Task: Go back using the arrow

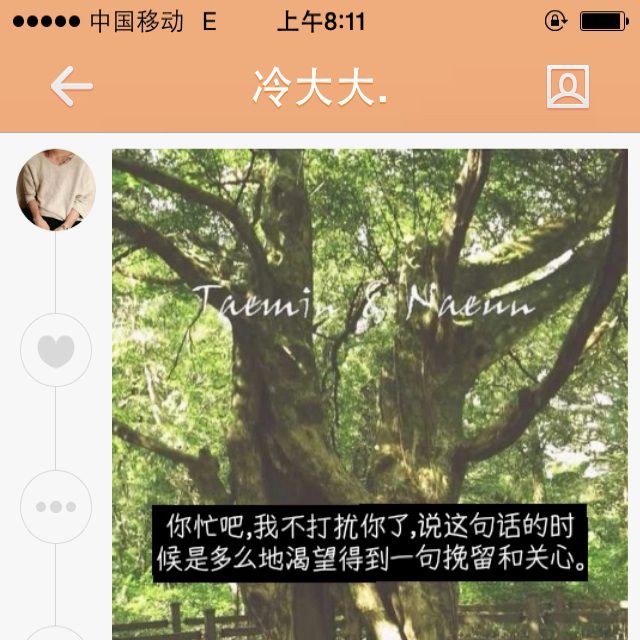Action: coord(71,87)
